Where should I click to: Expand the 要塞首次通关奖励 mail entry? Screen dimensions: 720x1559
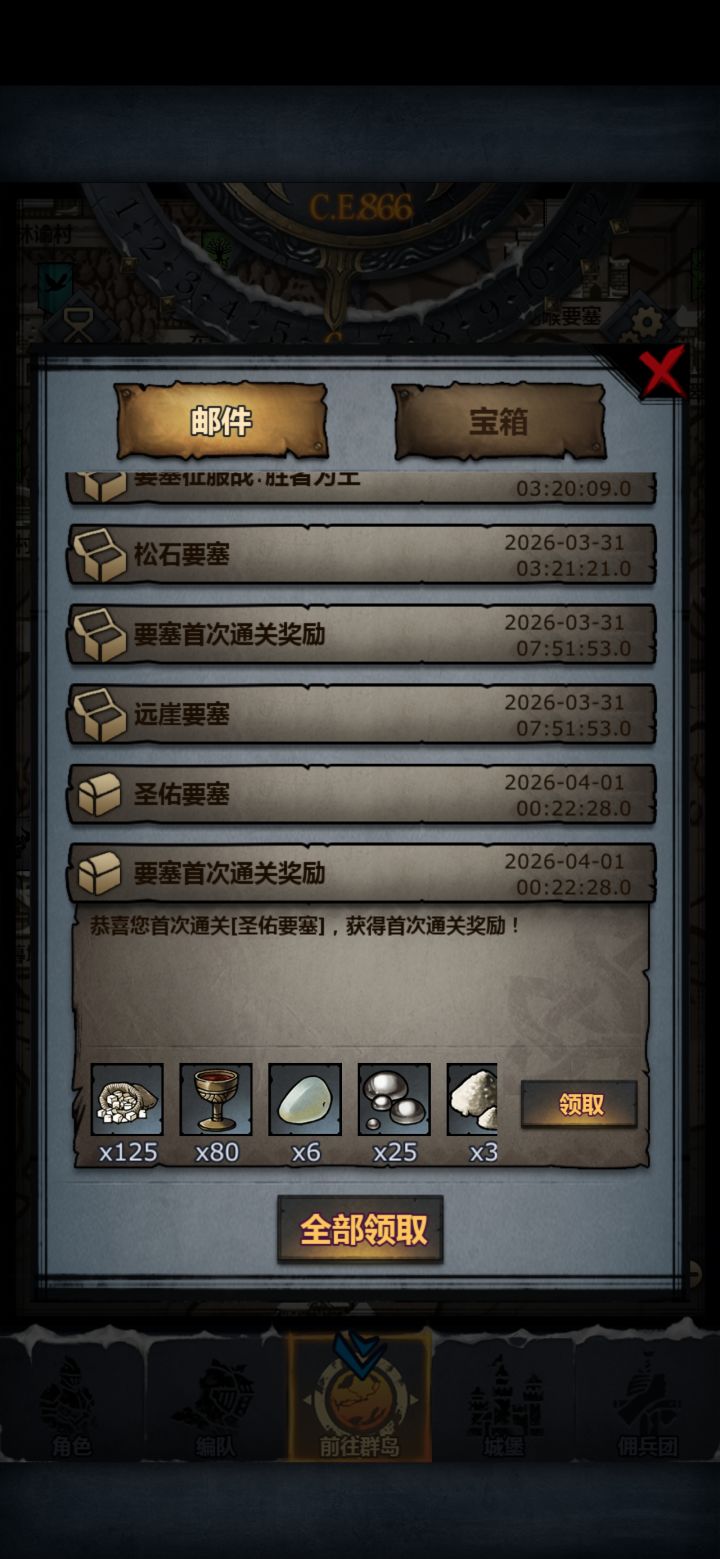pyautogui.click(x=300, y=630)
